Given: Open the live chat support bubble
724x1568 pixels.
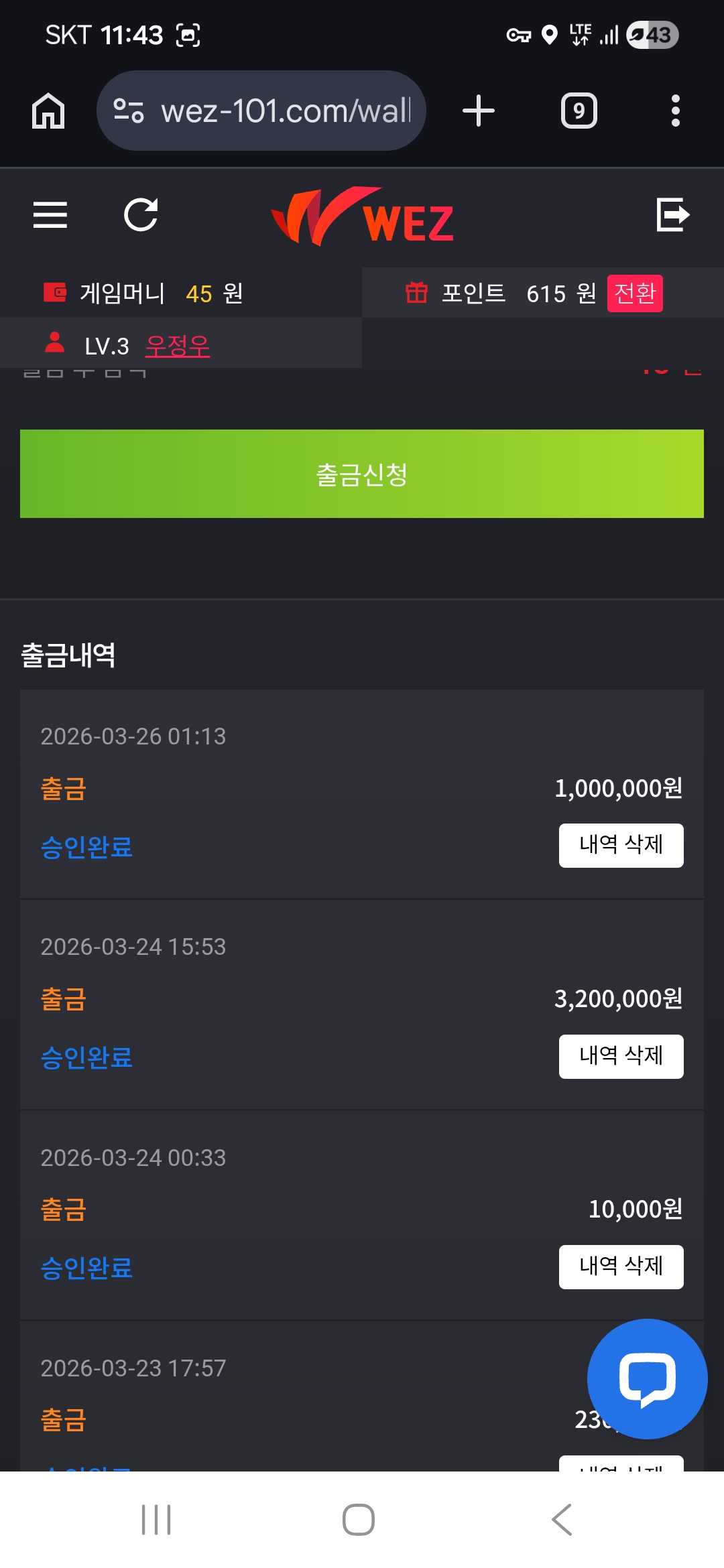Looking at the screenshot, I should coord(647,1379).
